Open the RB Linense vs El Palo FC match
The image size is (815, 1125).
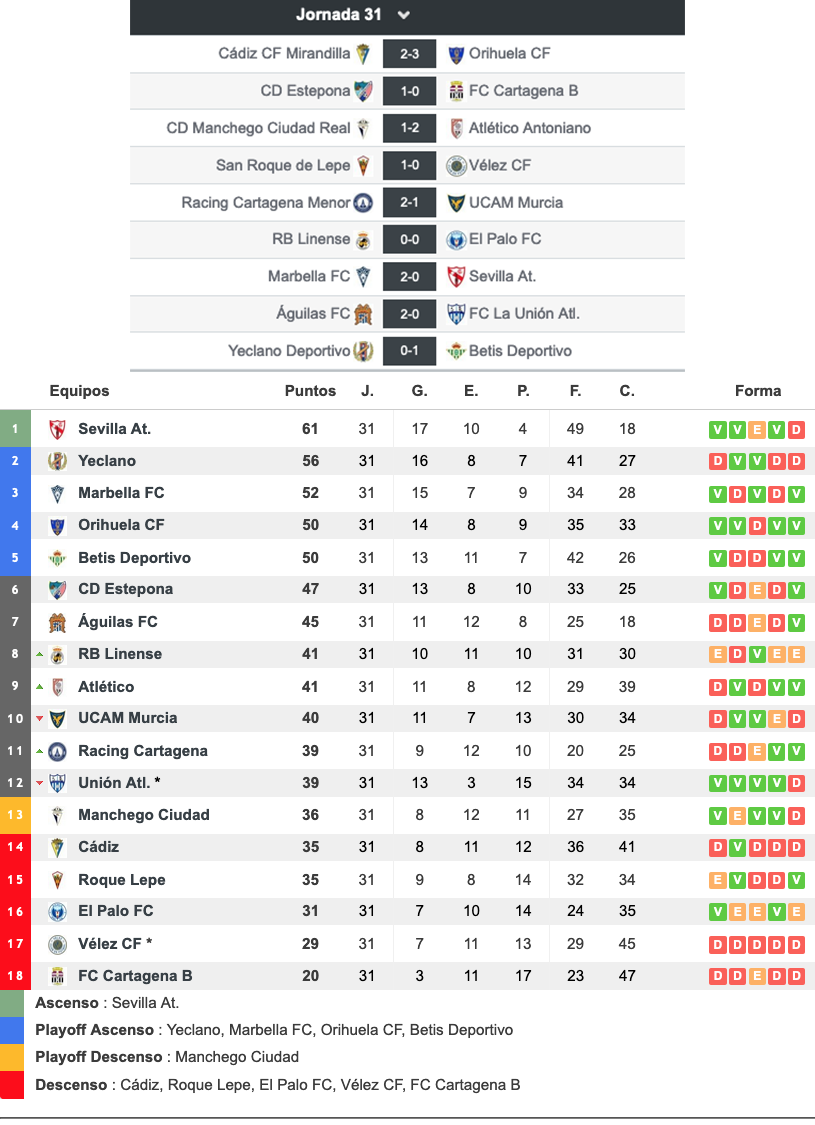[x=409, y=239]
